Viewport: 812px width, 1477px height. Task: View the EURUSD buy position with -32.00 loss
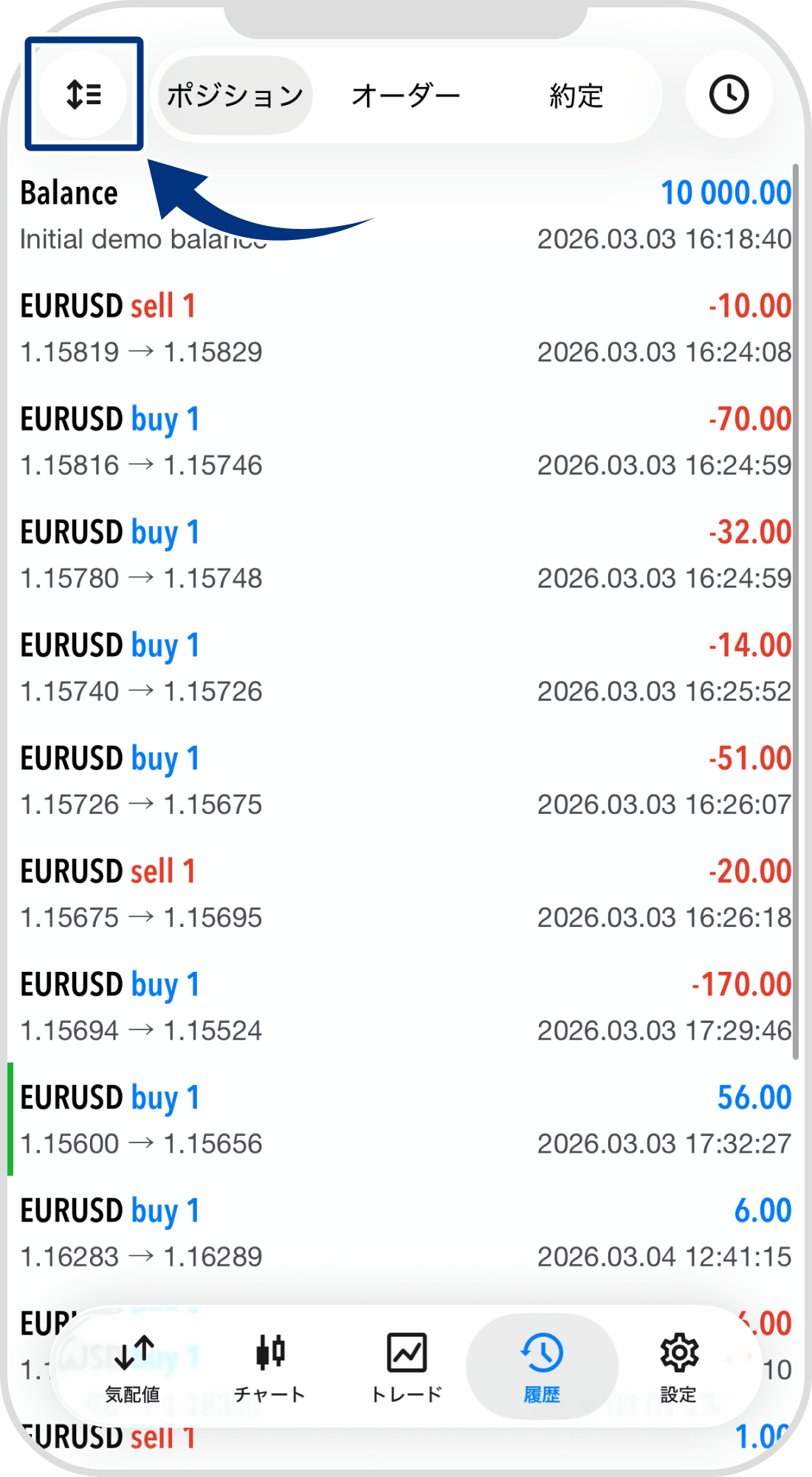click(x=405, y=554)
